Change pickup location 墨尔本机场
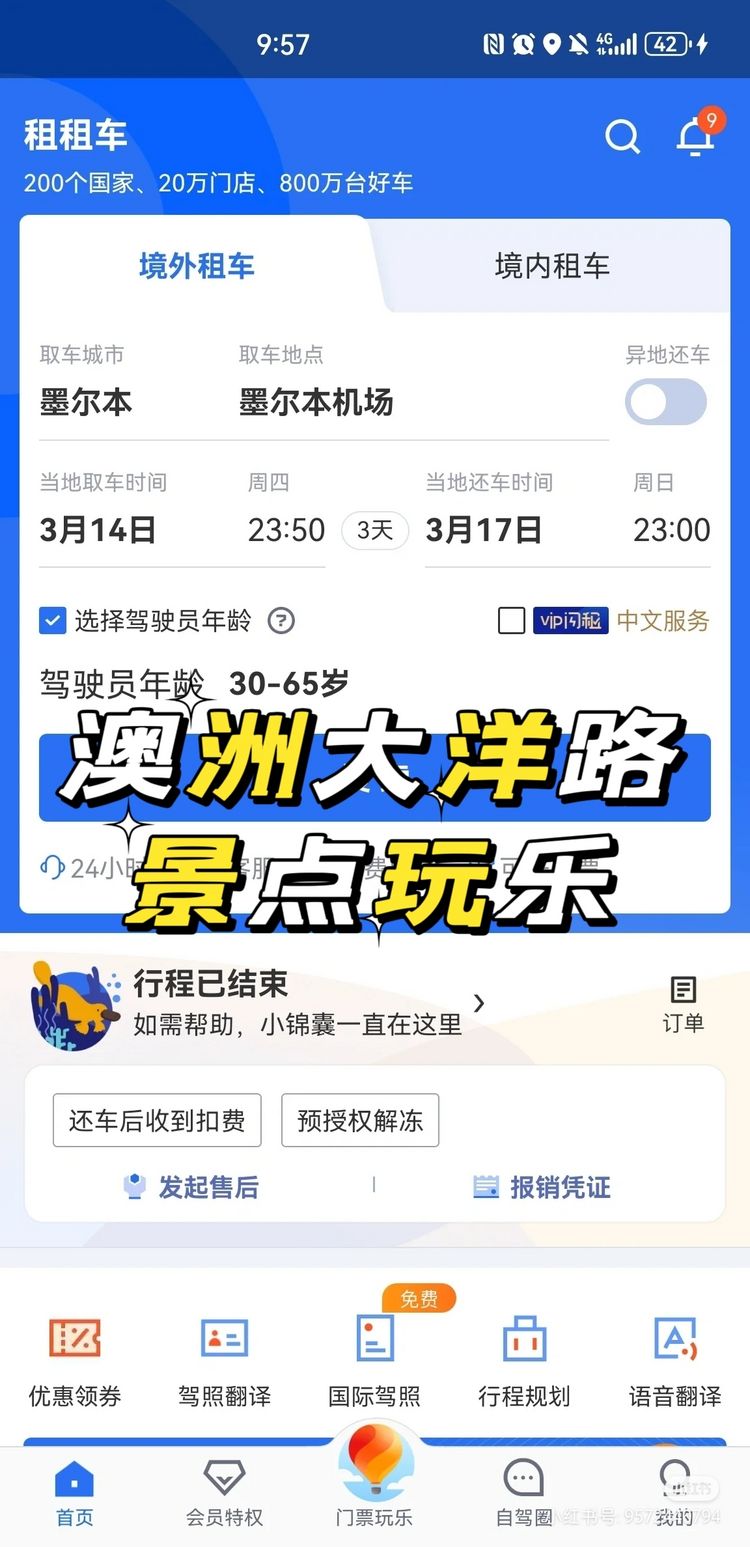The image size is (750, 1547). tap(316, 402)
